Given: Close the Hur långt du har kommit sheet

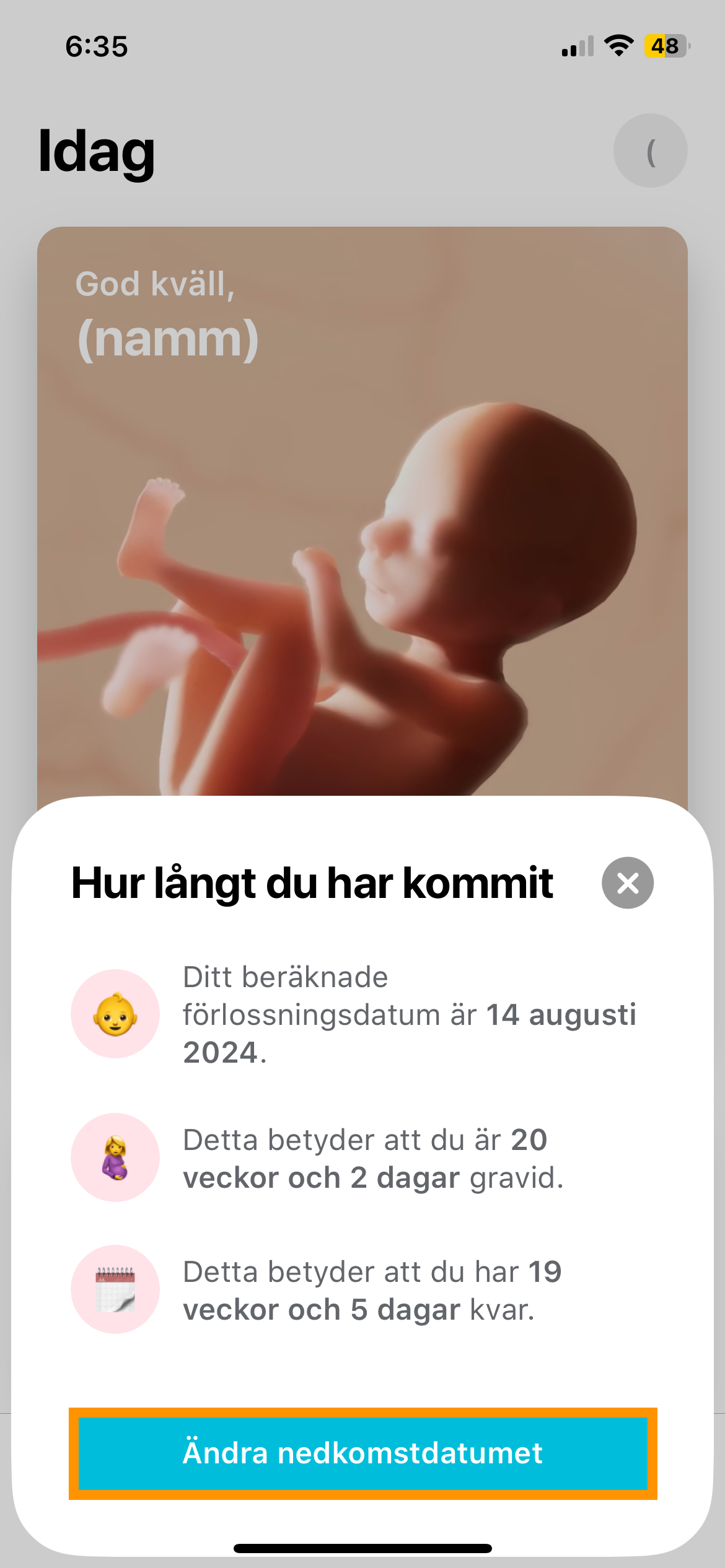Looking at the screenshot, I should 628,882.
